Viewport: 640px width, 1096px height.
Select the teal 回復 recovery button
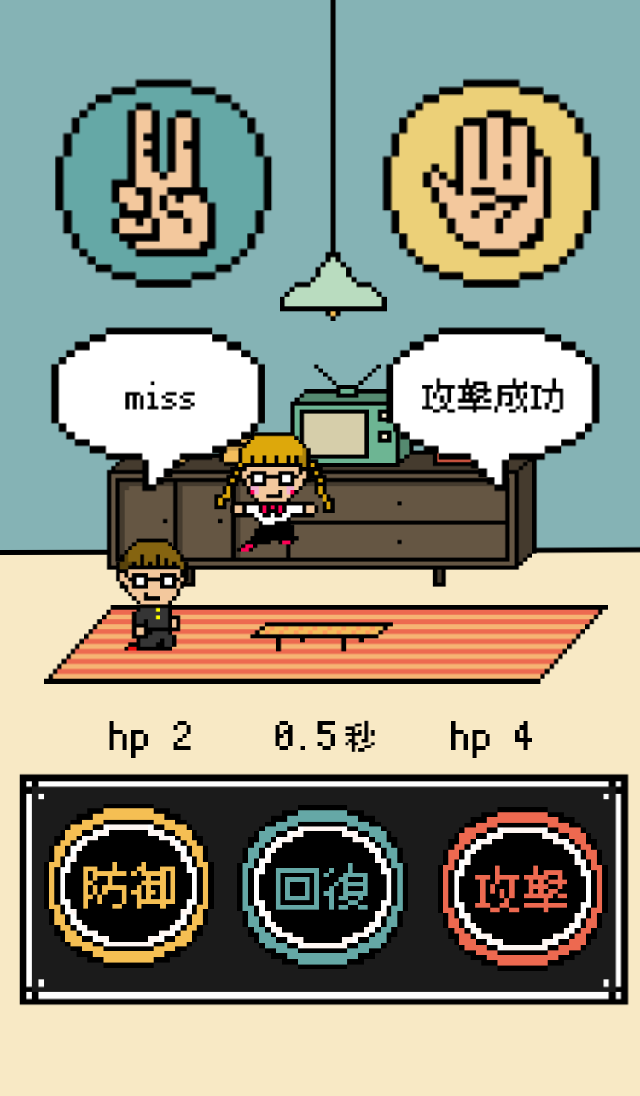click(323, 886)
